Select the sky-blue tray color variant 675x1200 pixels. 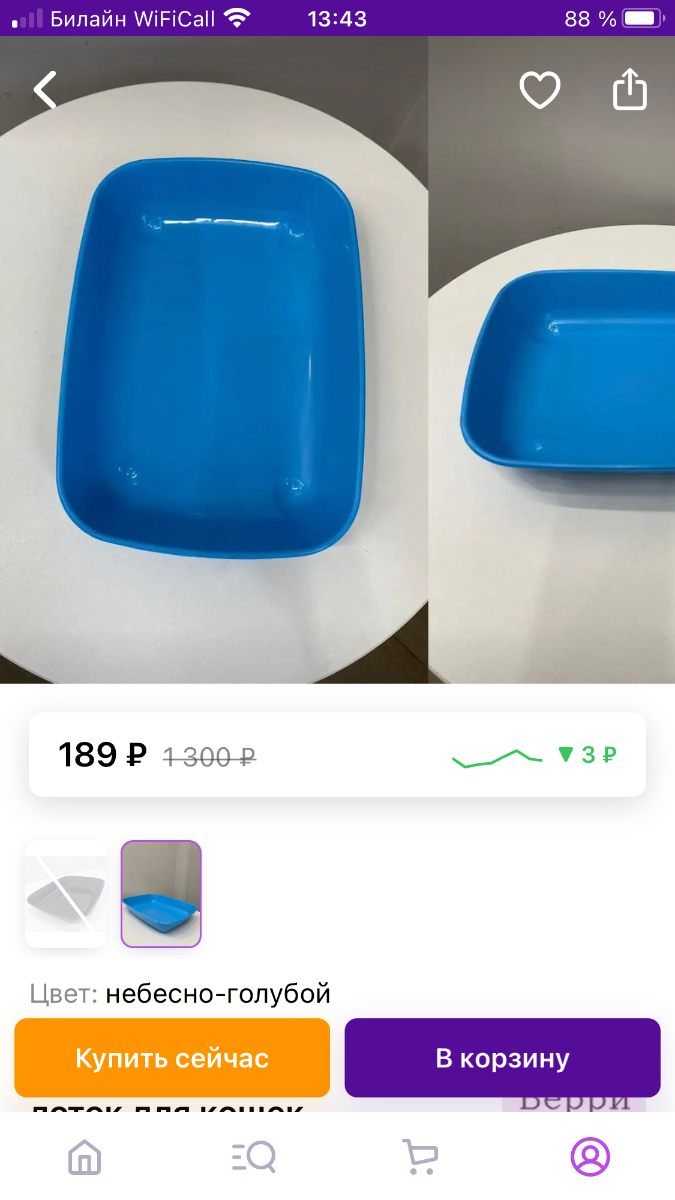pos(161,893)
